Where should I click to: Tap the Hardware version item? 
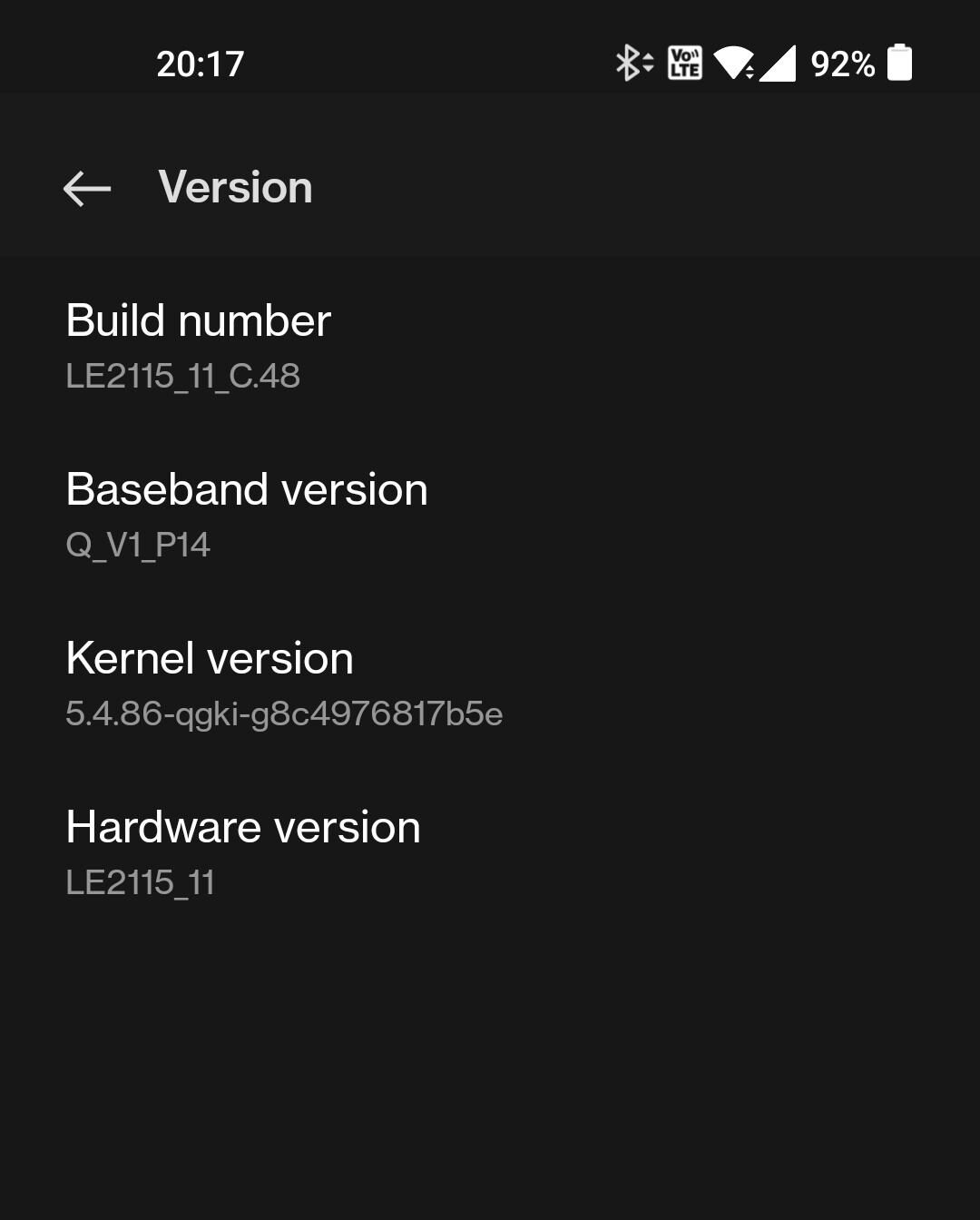243,852
